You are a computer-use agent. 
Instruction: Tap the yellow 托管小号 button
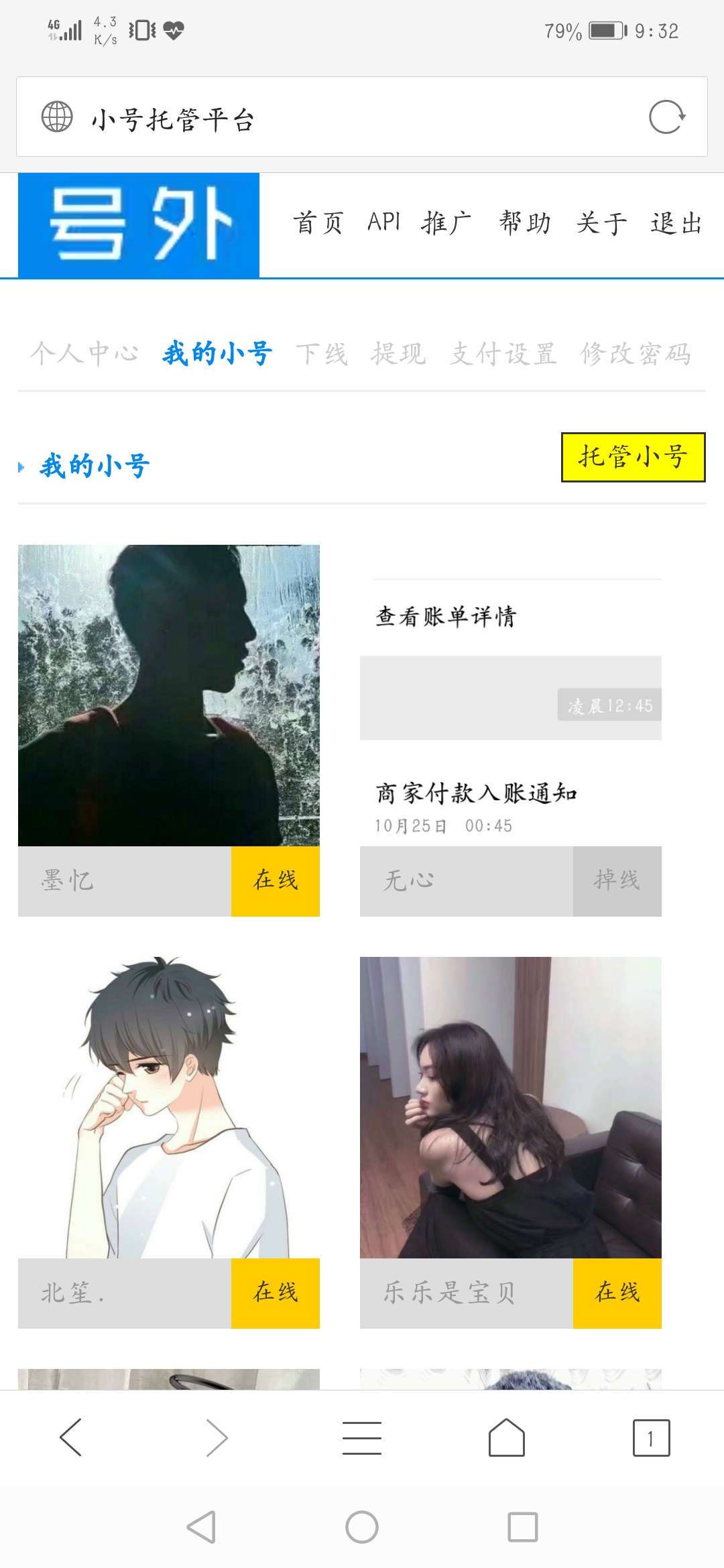[x=633, y=457]
